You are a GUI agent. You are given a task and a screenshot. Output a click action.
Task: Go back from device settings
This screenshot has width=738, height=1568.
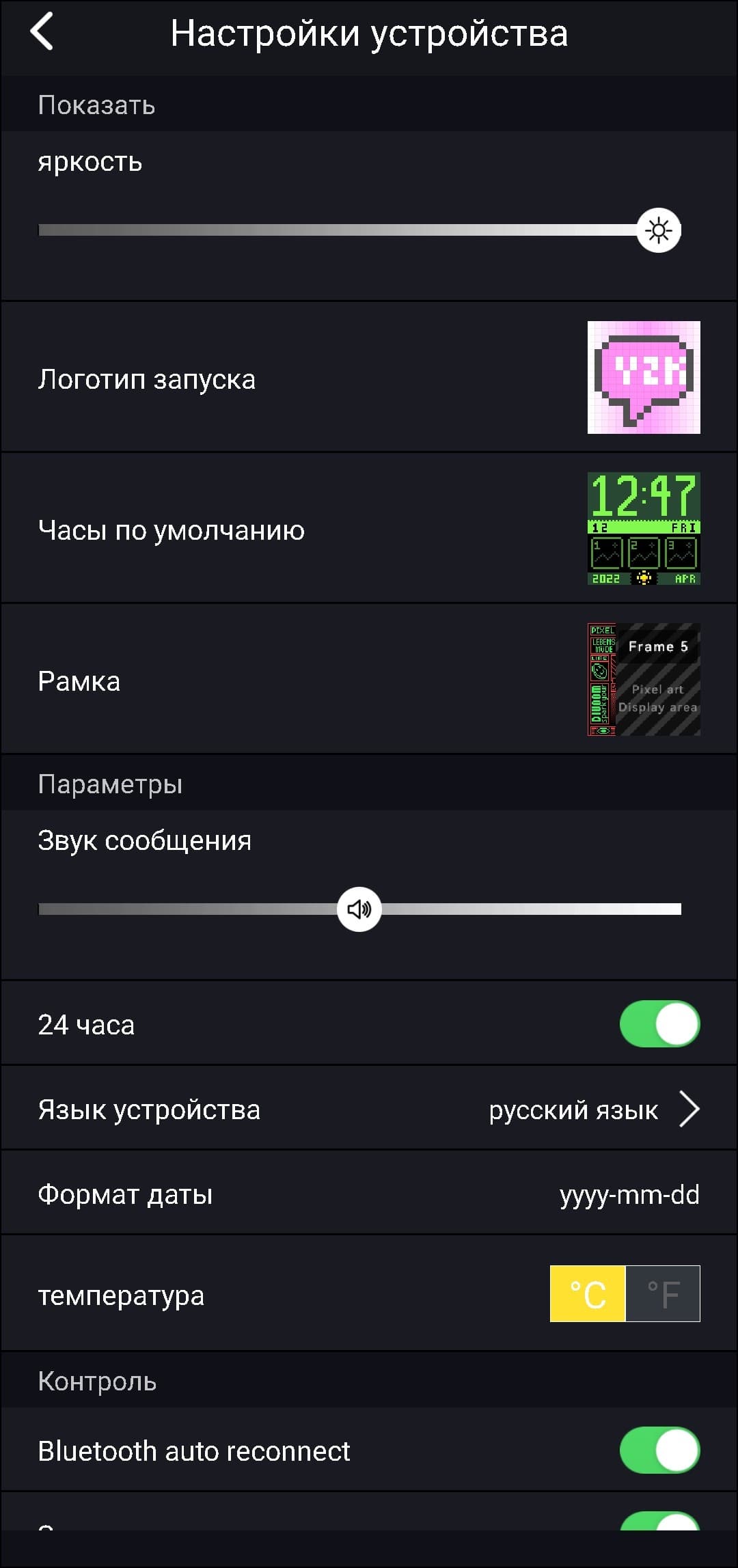click(x=42, y=32)
